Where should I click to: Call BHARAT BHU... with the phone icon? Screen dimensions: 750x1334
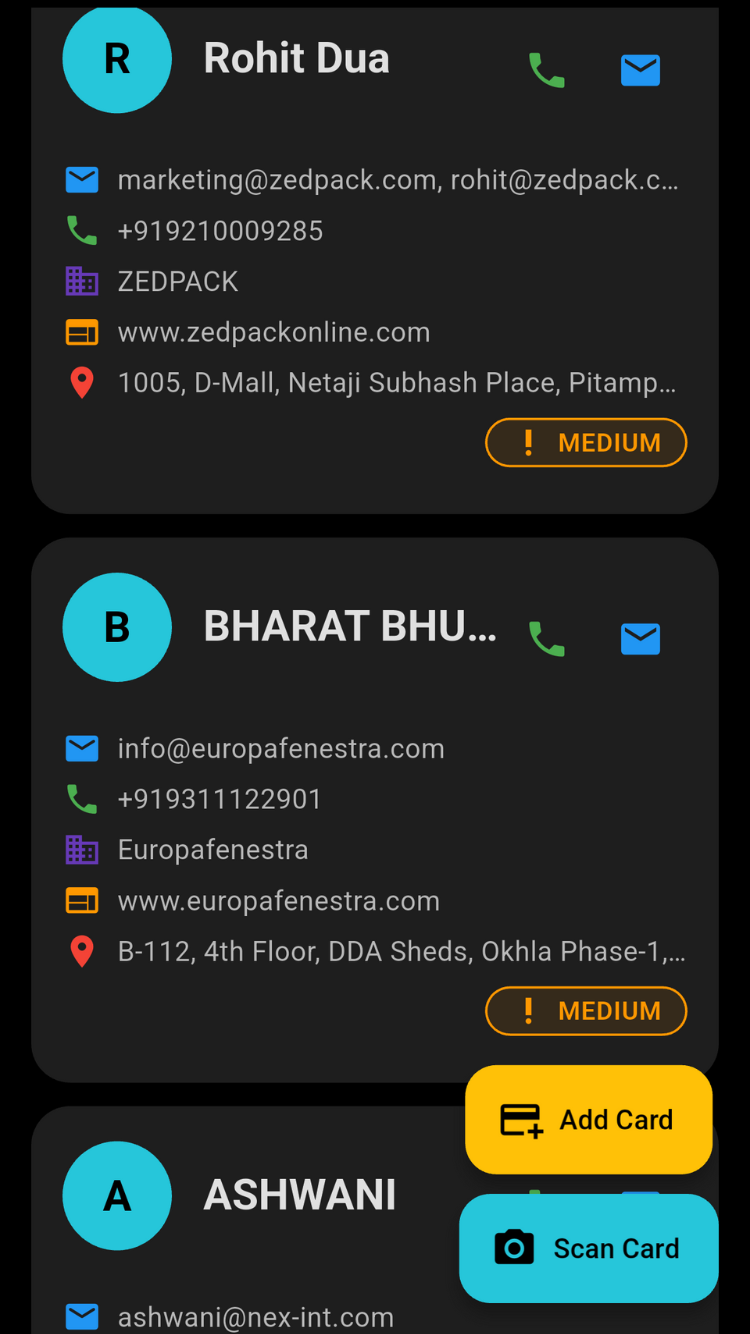pyautogui.click(x=547, y=638)
